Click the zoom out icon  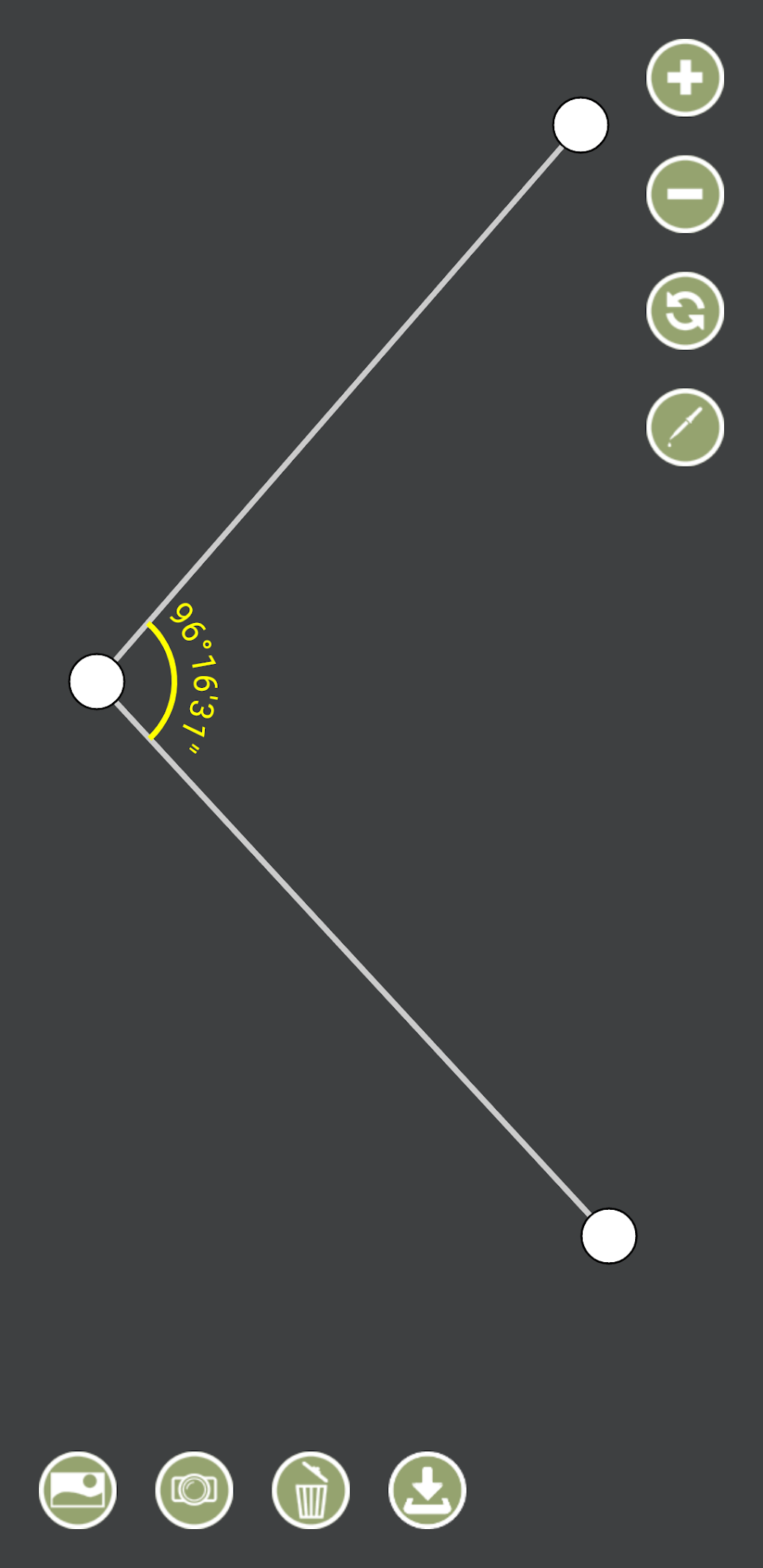[x=684, y=194]
